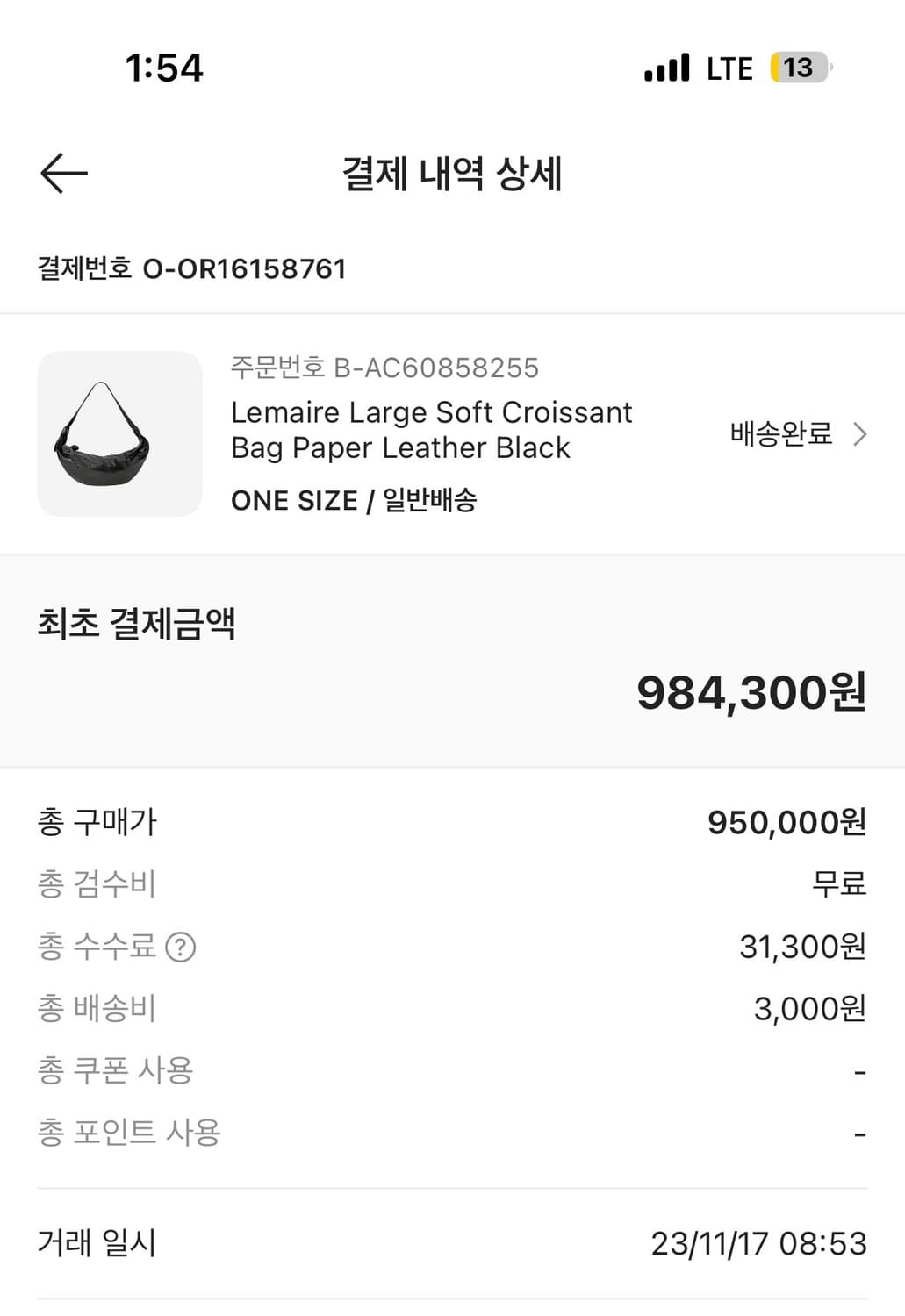Open shipping details via 배송완료 chevron
The height and width of the screenshot is (1316, 905).
click(x=861, y=433)
